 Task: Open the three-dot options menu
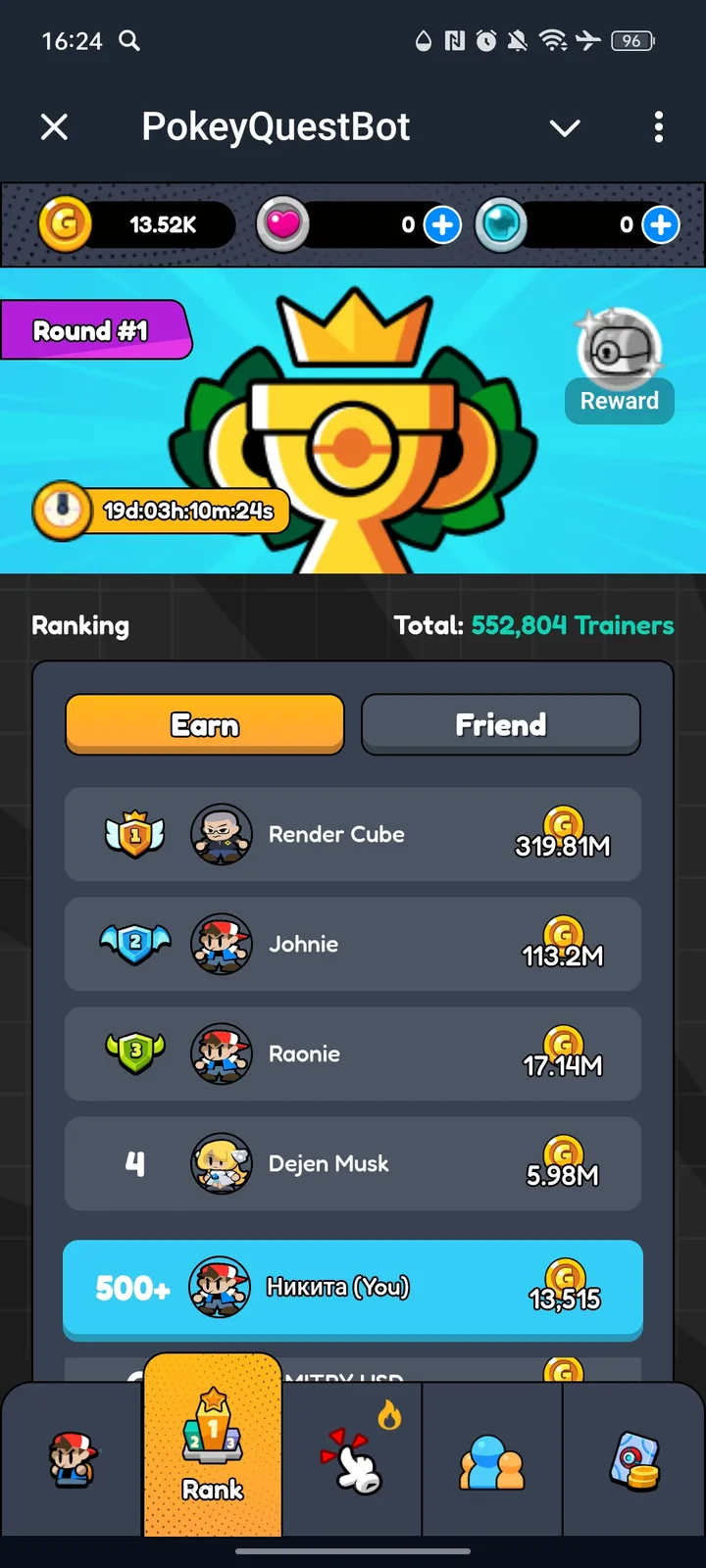click(659, 127)
